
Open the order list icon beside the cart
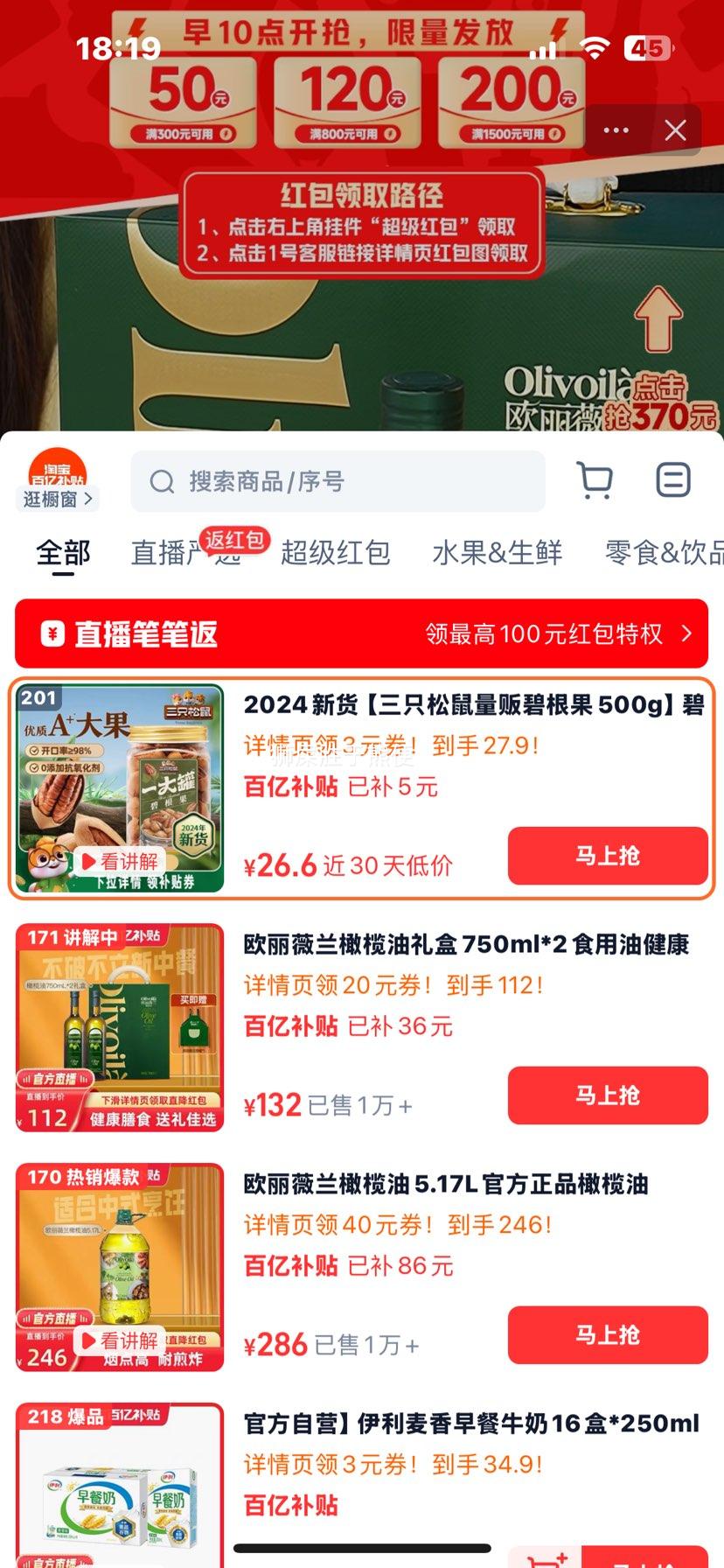(x=672, y=479)
